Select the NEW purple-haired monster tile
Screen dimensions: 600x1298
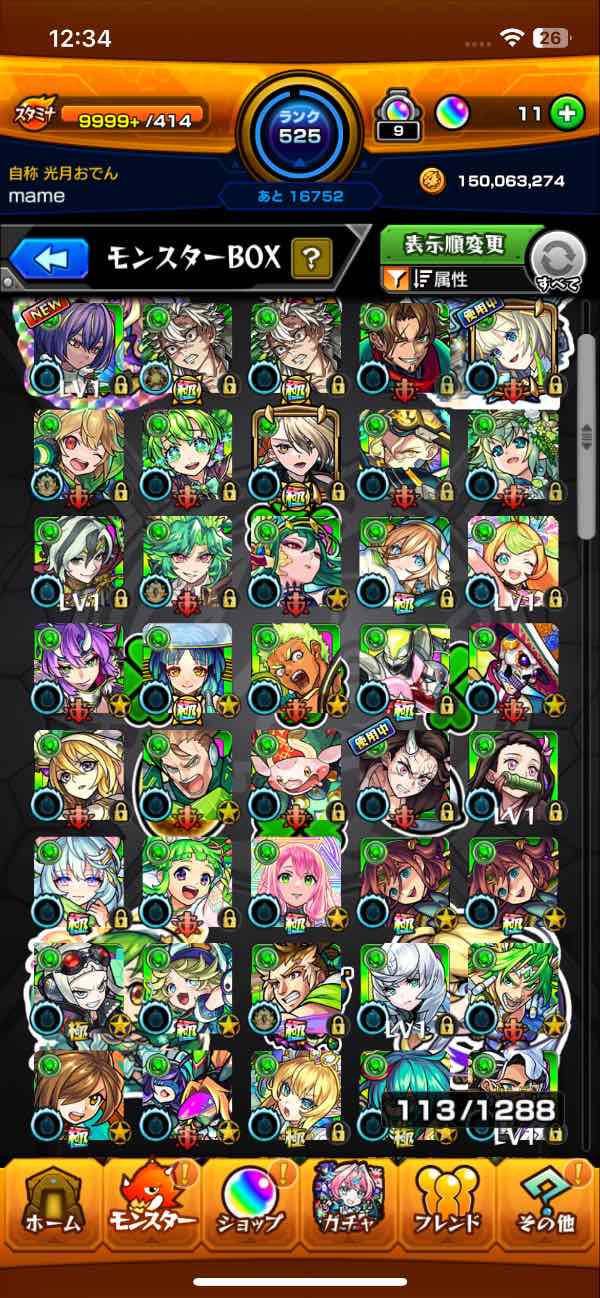78,346
